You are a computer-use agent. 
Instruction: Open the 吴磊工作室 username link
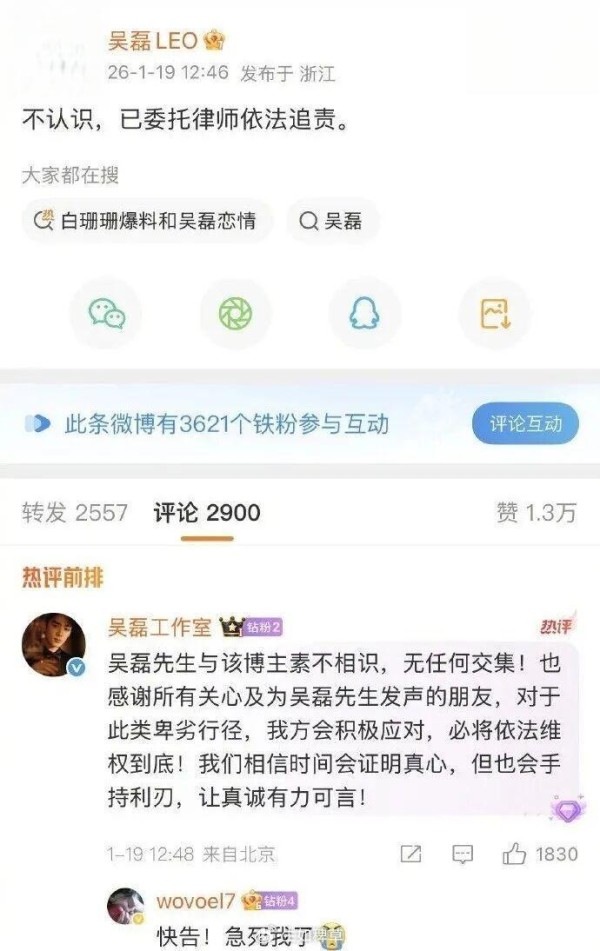point(160,627)
